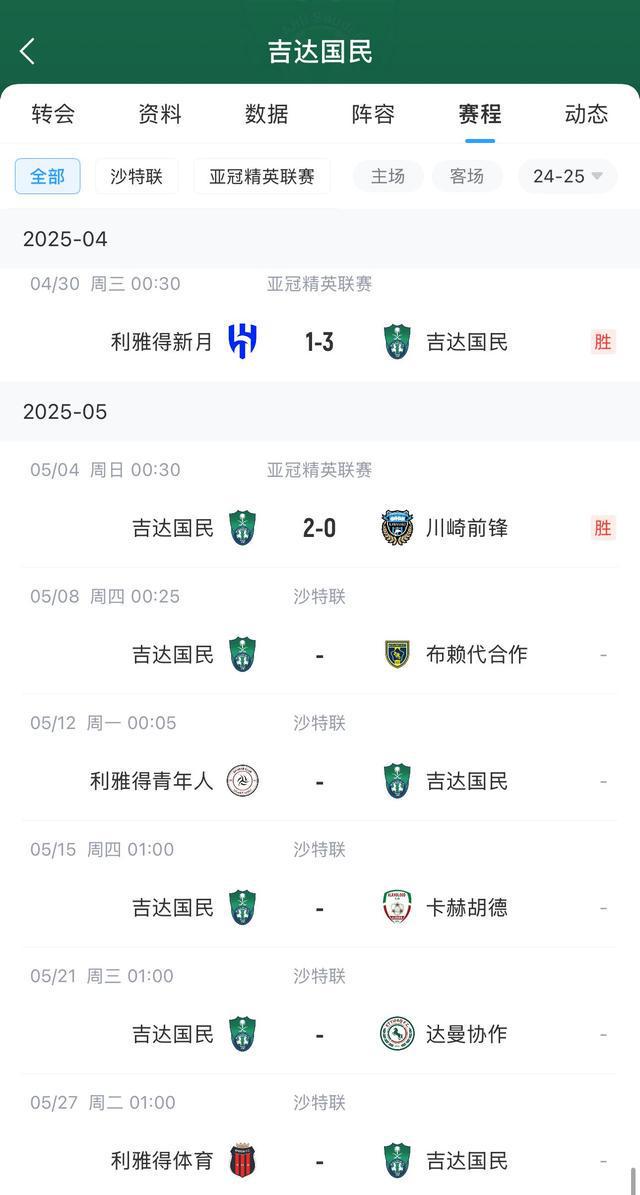Open the 资料 tab
Screen dimensions: 640x1195
[x=160, y=114]
